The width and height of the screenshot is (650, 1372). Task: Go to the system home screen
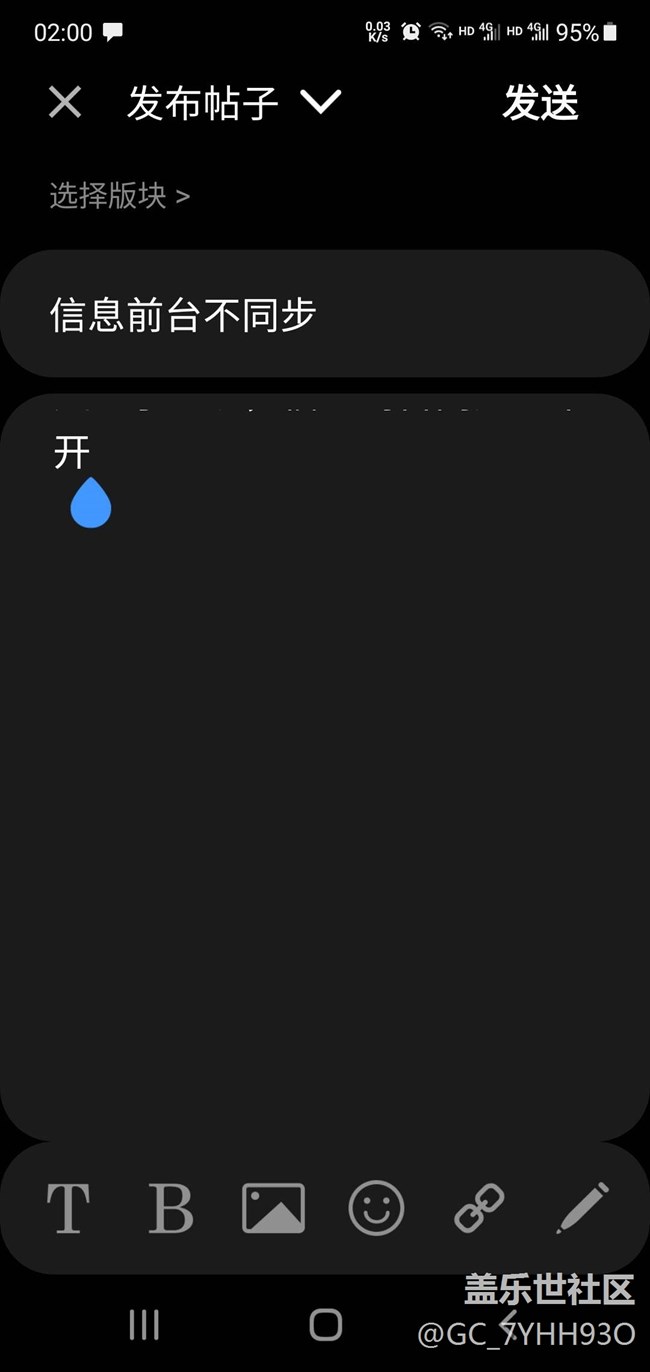[326, 1325]
